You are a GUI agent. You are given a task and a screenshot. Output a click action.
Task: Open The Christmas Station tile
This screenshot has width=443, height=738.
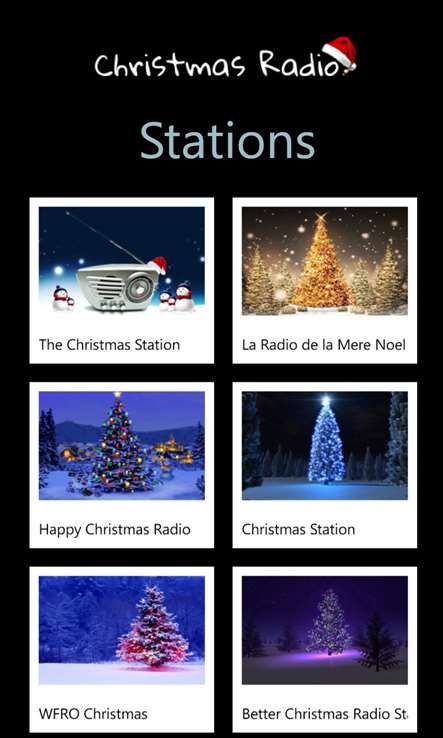point(121,281)
